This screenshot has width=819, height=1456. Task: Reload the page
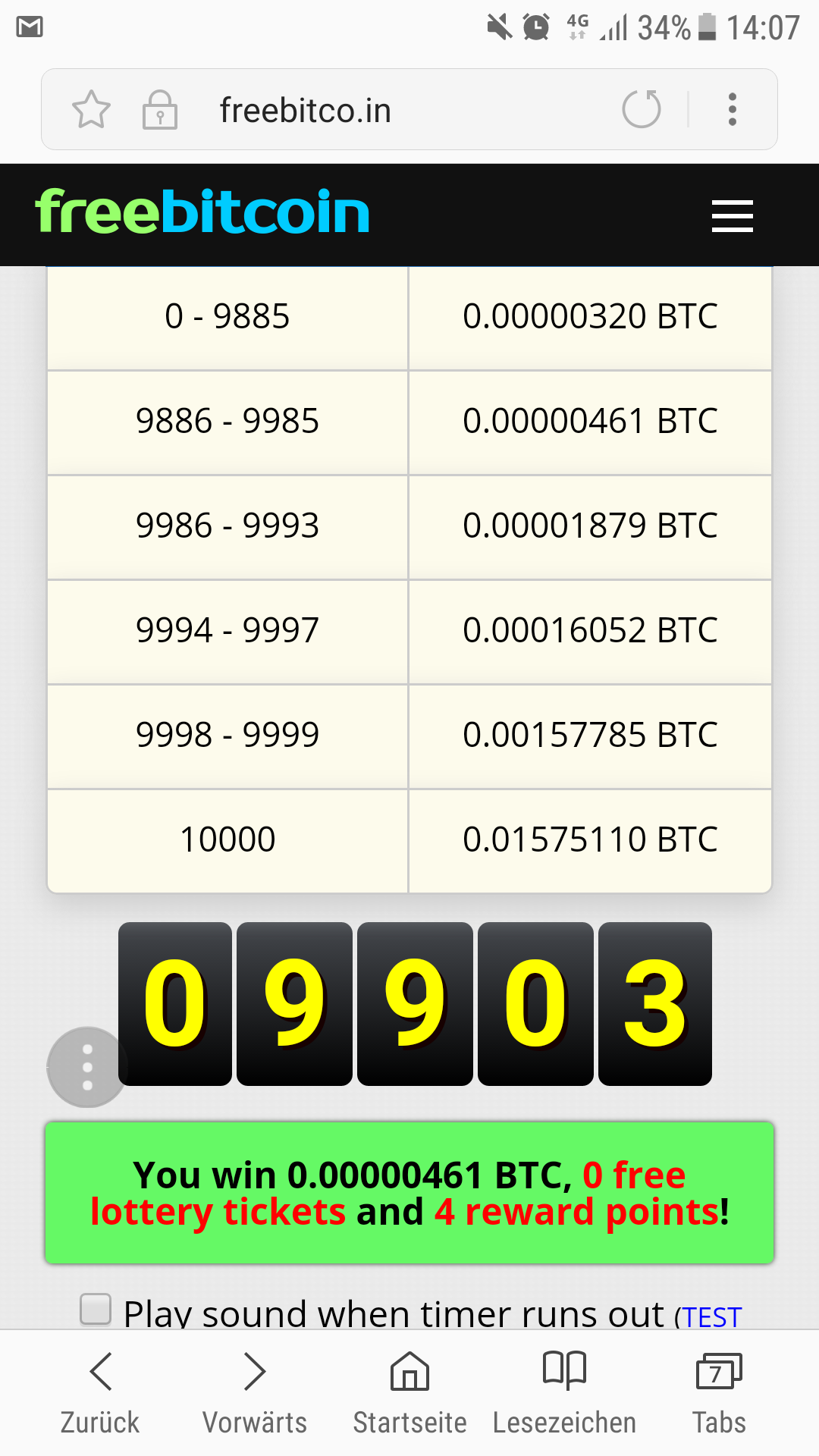pos(642,109)
